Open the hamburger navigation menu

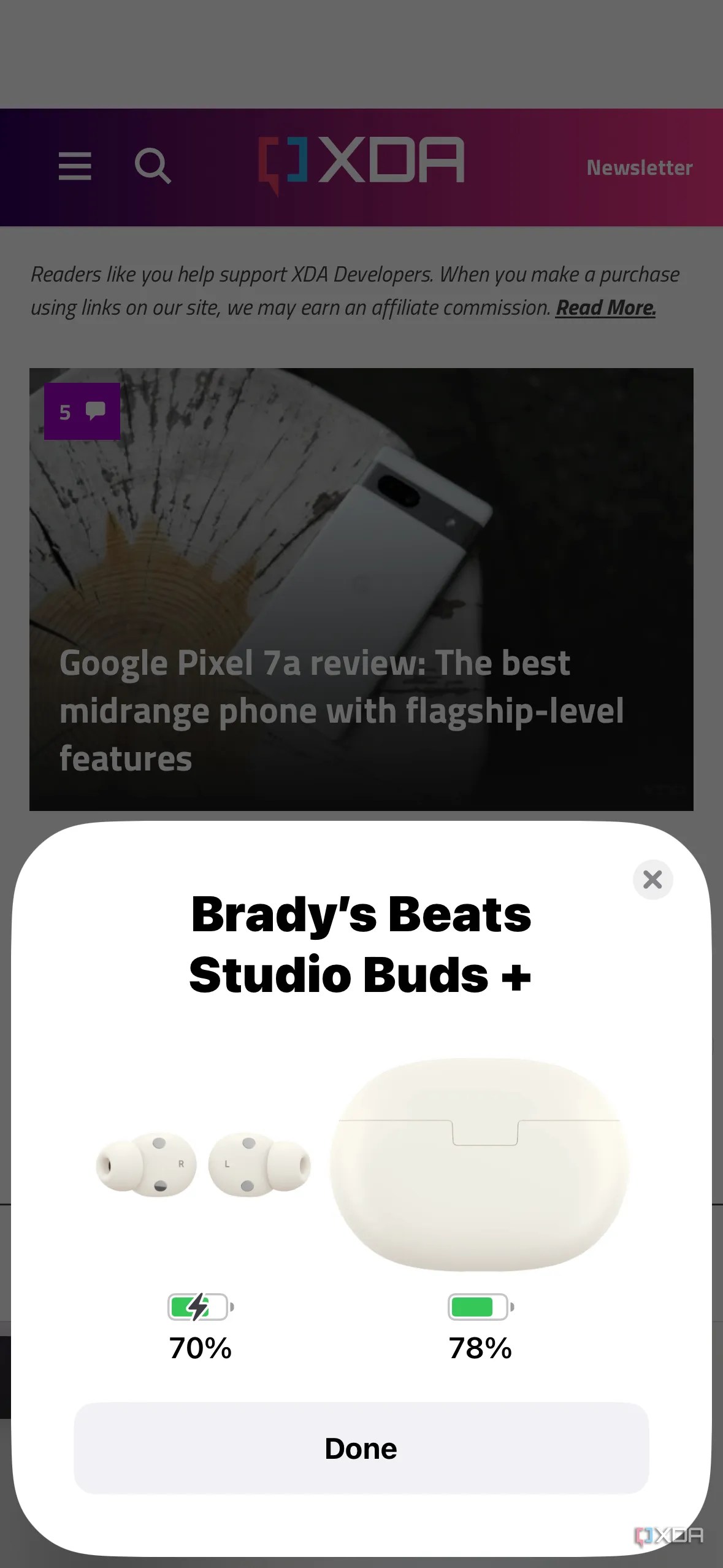(75, 166)
